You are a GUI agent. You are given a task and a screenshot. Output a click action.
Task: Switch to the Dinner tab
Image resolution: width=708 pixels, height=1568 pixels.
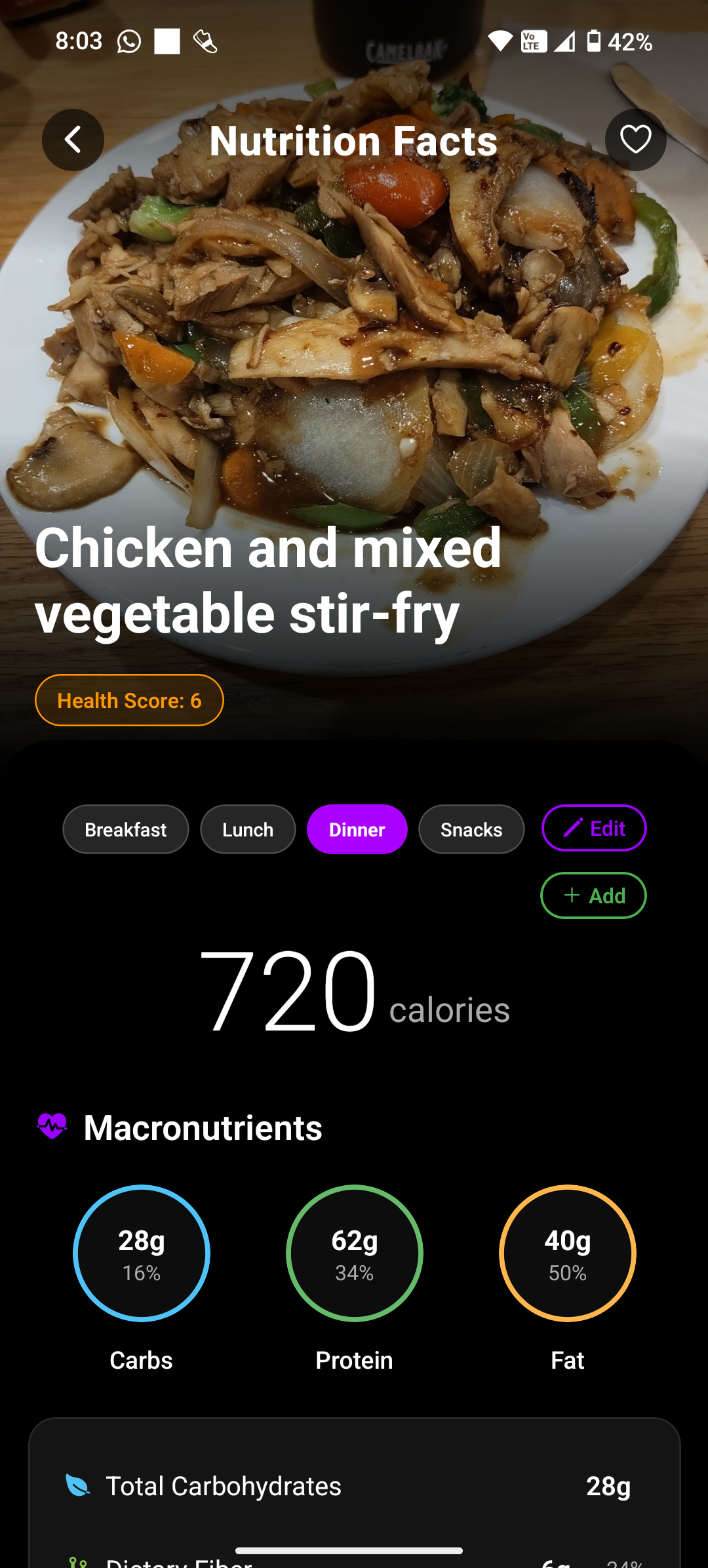pos(357,829)
